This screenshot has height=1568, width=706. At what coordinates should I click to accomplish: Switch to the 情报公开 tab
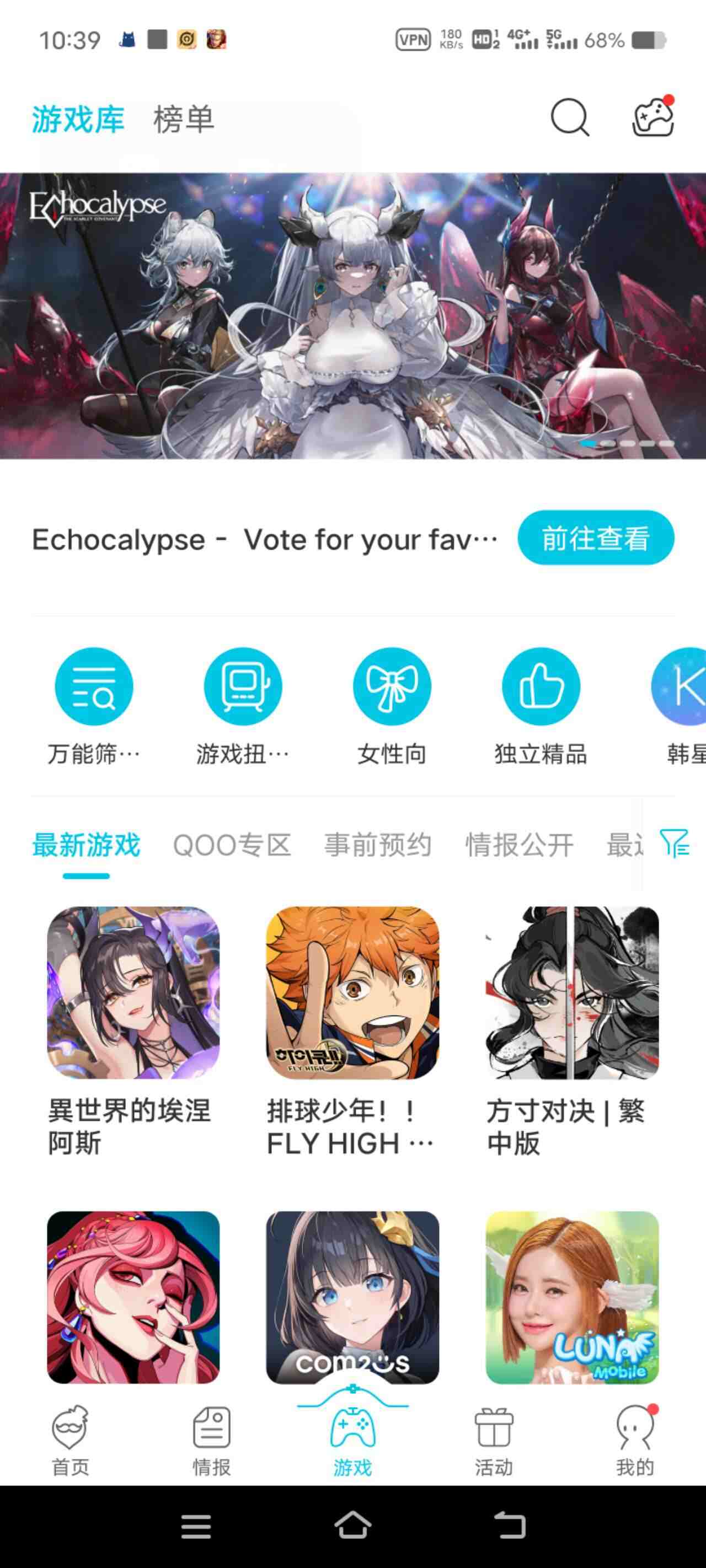(519, 845)
